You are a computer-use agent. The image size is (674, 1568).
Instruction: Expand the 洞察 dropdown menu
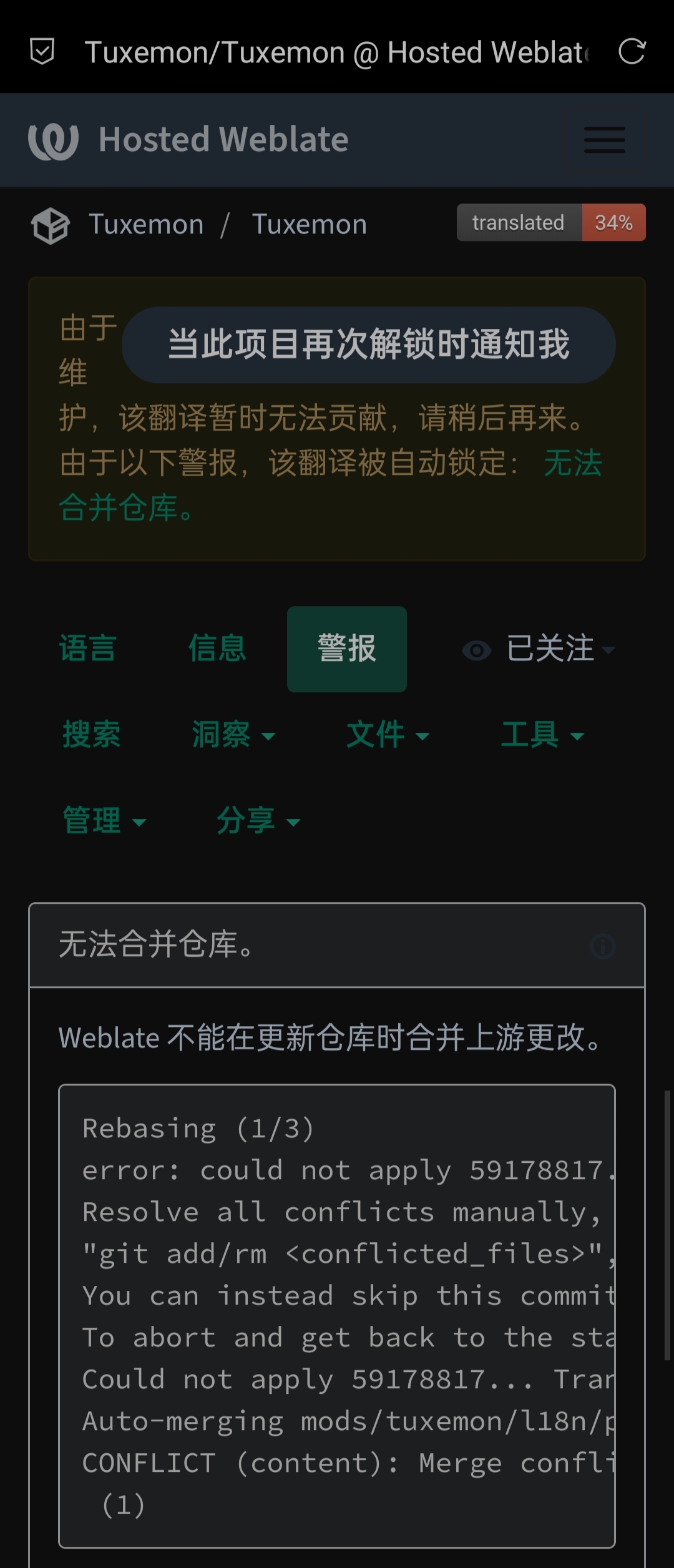click(233, 735)
